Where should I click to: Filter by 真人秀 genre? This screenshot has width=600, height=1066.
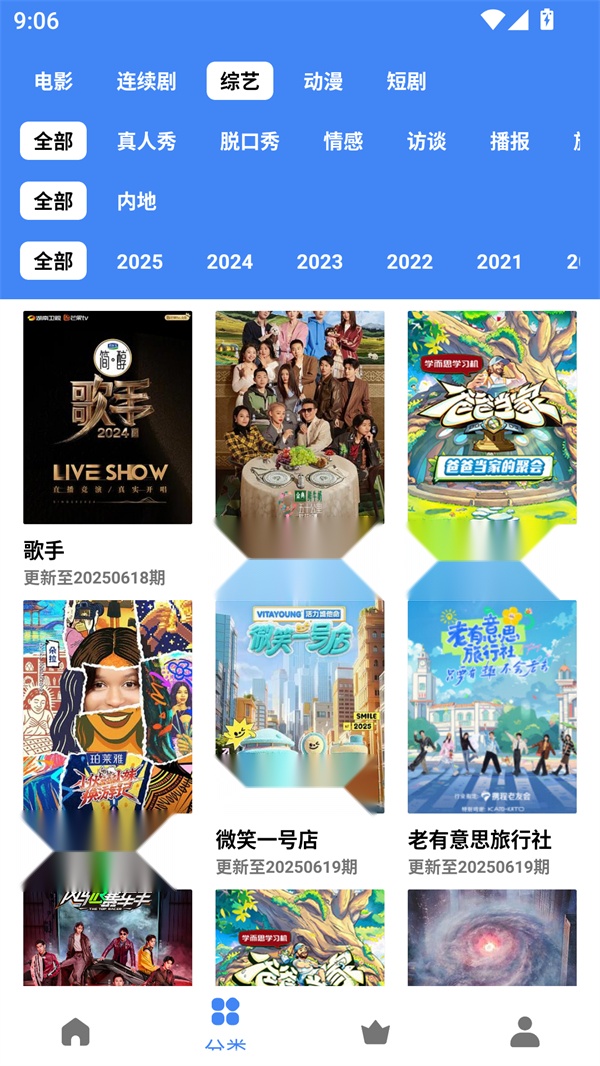point(146,141)
